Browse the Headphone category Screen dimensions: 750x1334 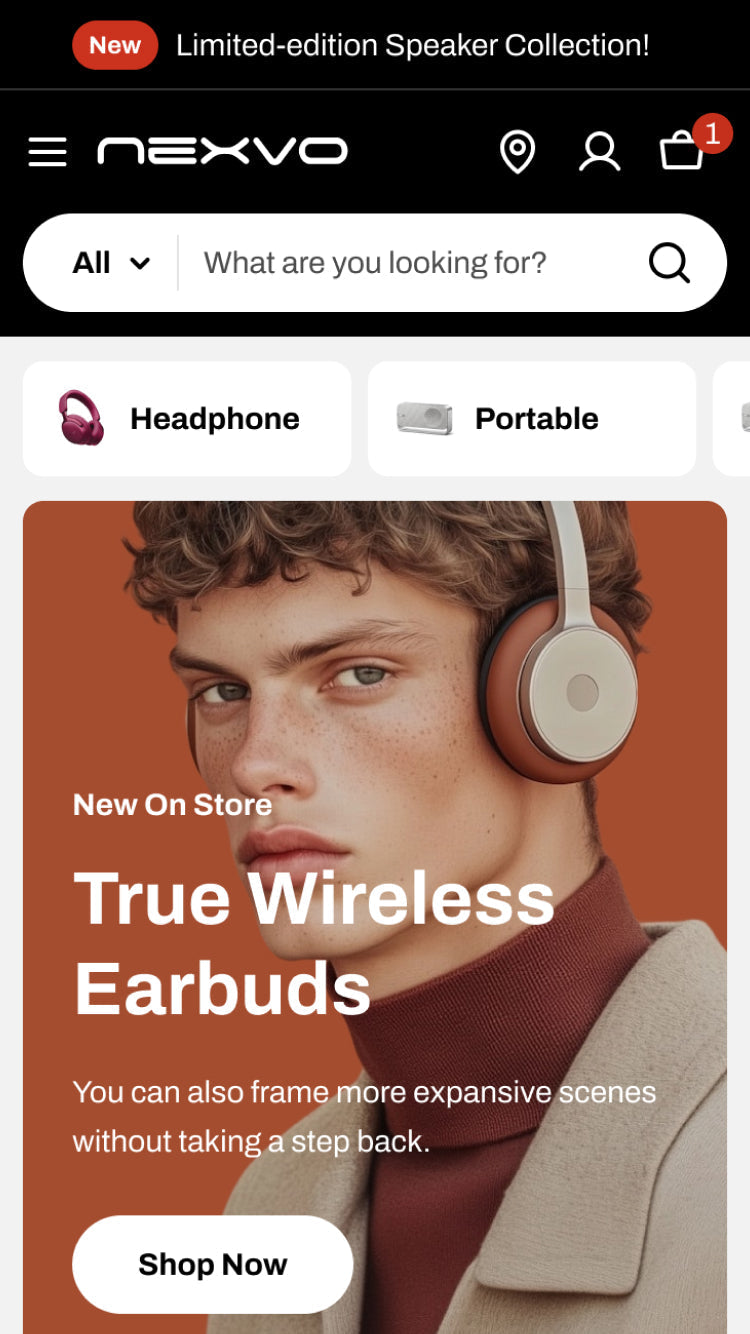click(x=187, y=418)
